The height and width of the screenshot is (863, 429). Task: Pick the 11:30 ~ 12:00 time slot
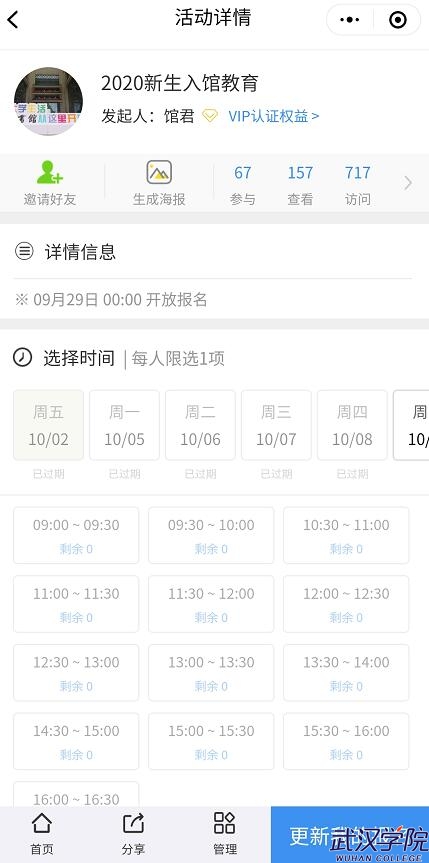211,604
